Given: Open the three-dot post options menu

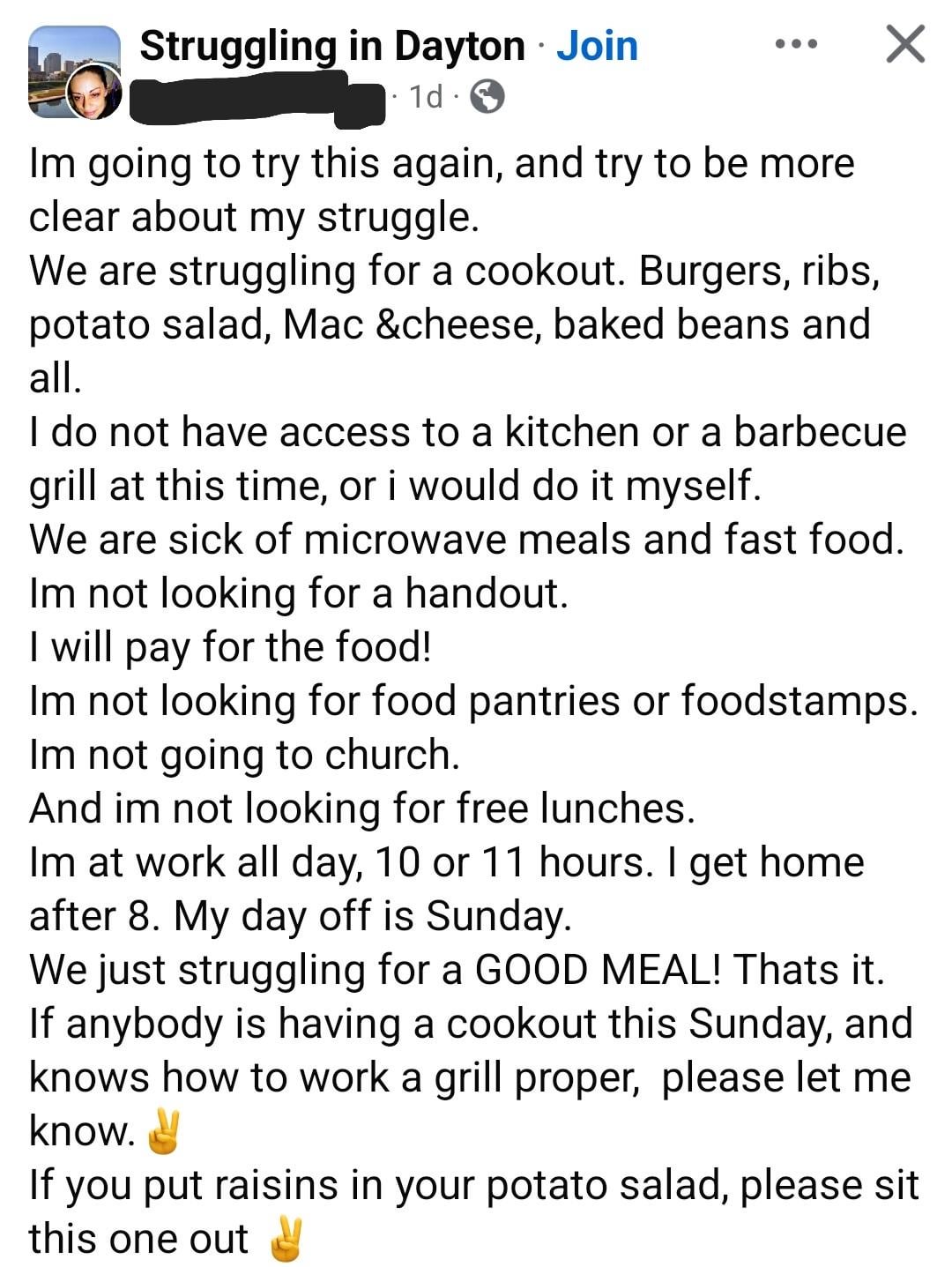Looking at the screenshot, I should pyautogui.click(x=796, y=44).
